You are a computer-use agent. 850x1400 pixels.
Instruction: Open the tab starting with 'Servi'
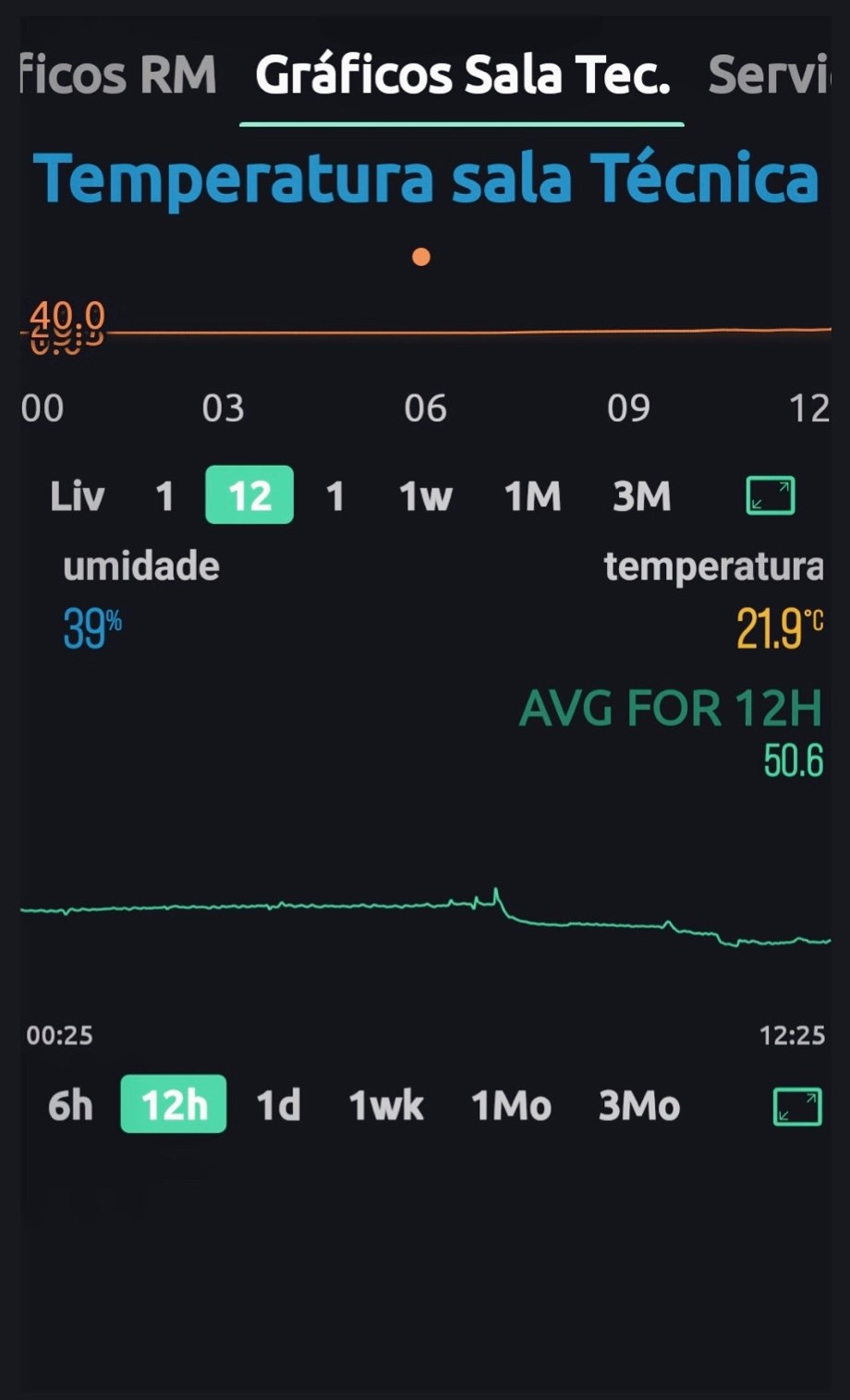point(769,76)
